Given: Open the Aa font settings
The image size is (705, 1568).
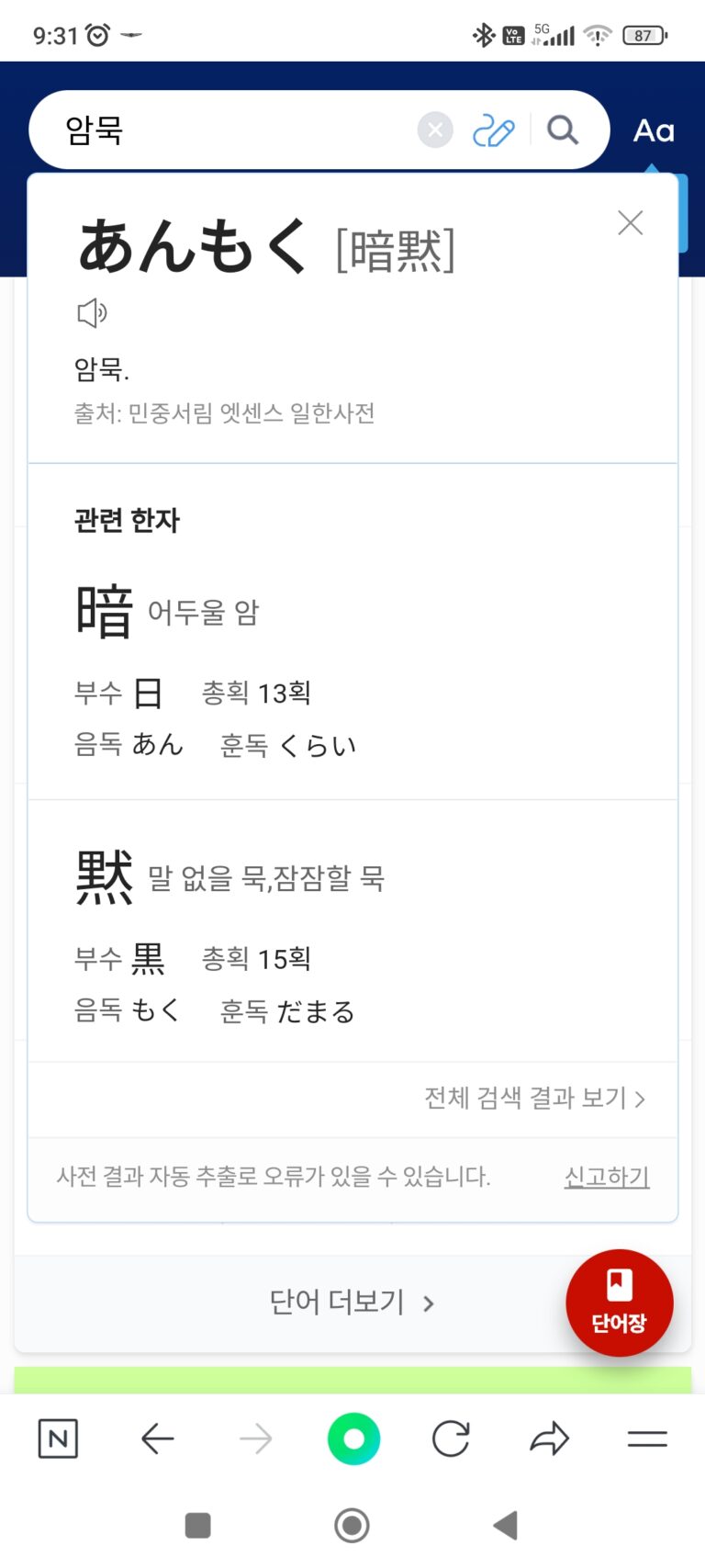Looking at the screenshot, I should tap(654, 131).
